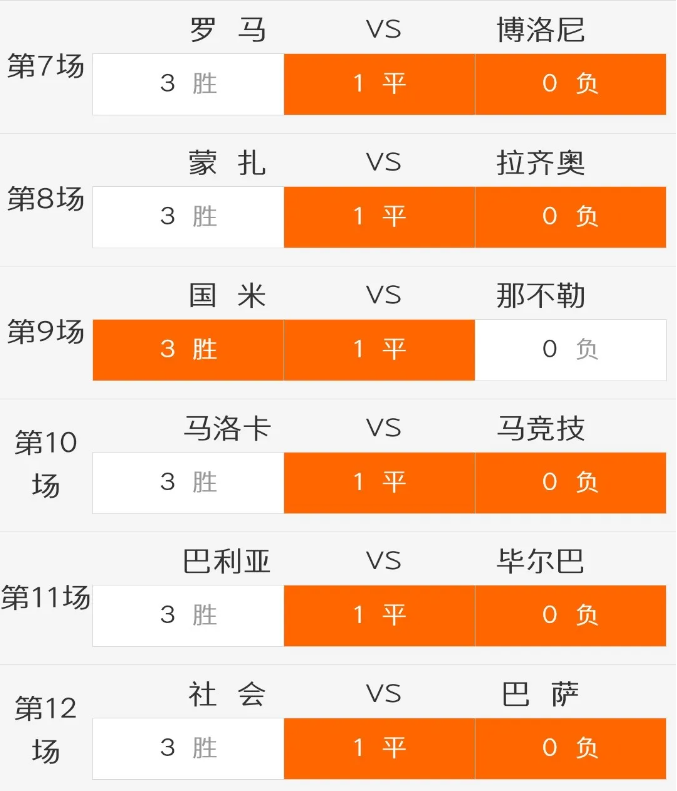Deselect 3 胜 for 国米 vs 那不勒
The image size is (677, 791).
click(188, 350)
